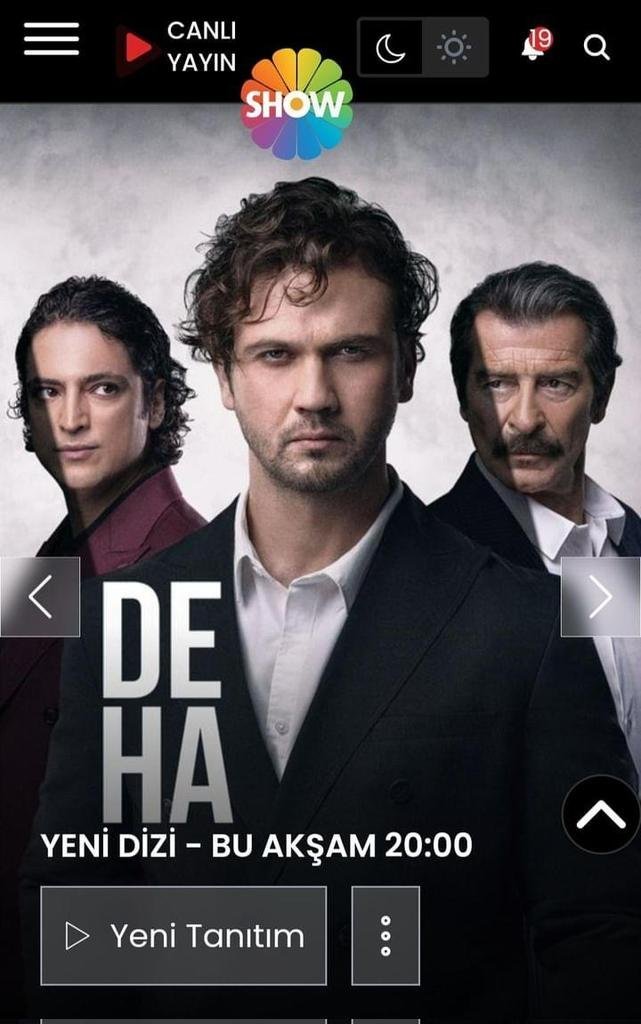Tap the Show TV logo

tap(297, 104)
